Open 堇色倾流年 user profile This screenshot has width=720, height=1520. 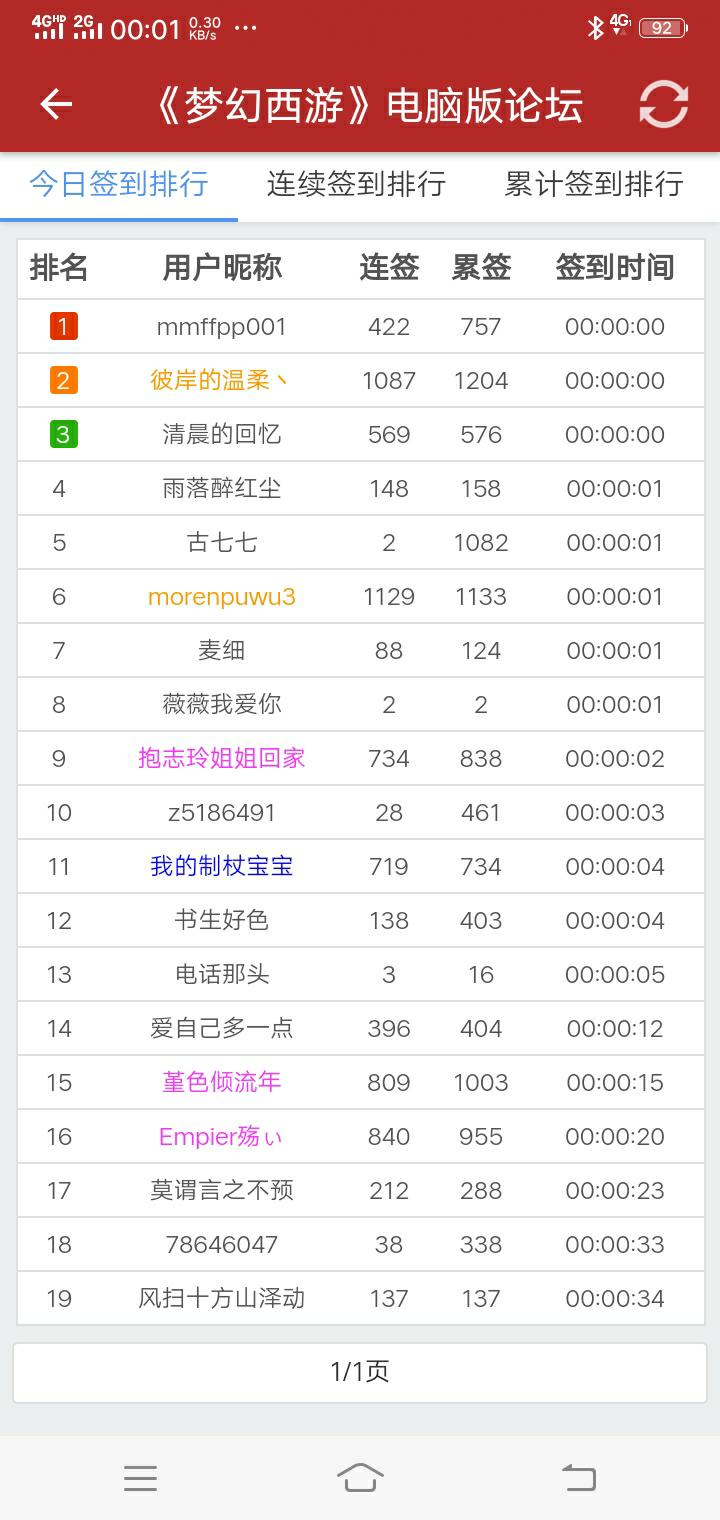pyautogui.click(x=221, y=1082)
